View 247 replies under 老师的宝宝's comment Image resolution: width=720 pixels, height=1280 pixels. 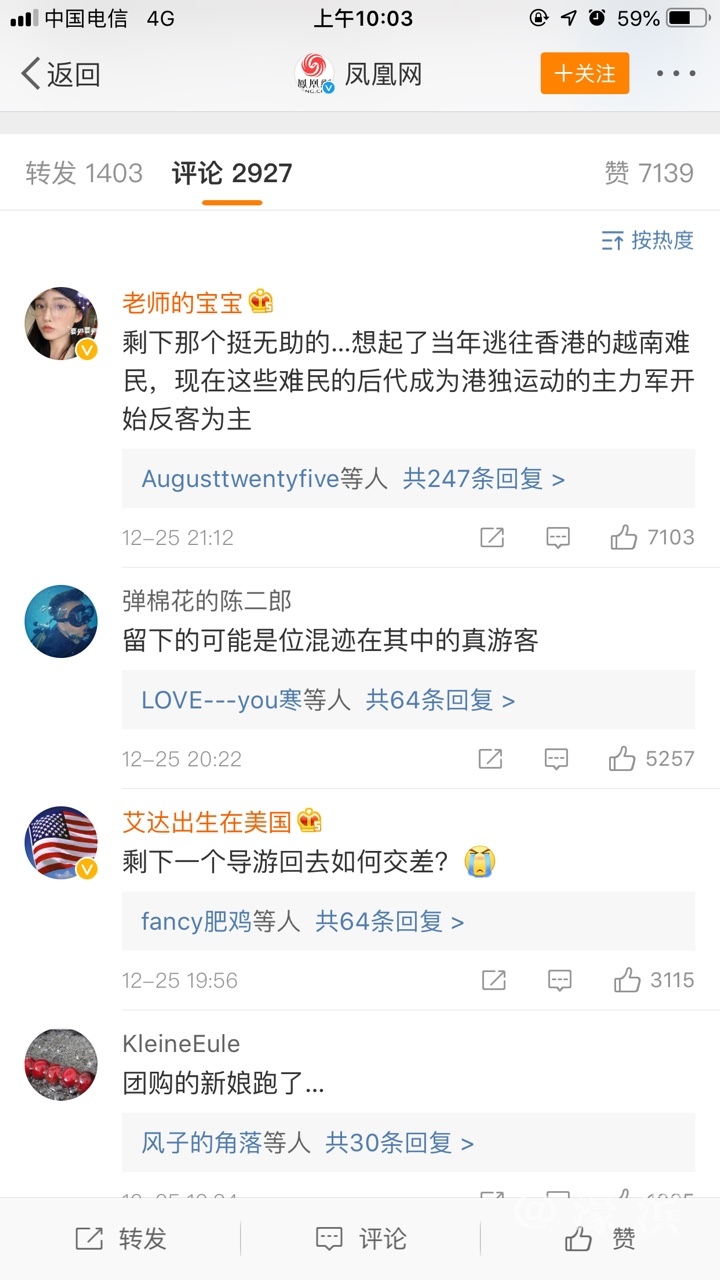(x=483, y=479)
